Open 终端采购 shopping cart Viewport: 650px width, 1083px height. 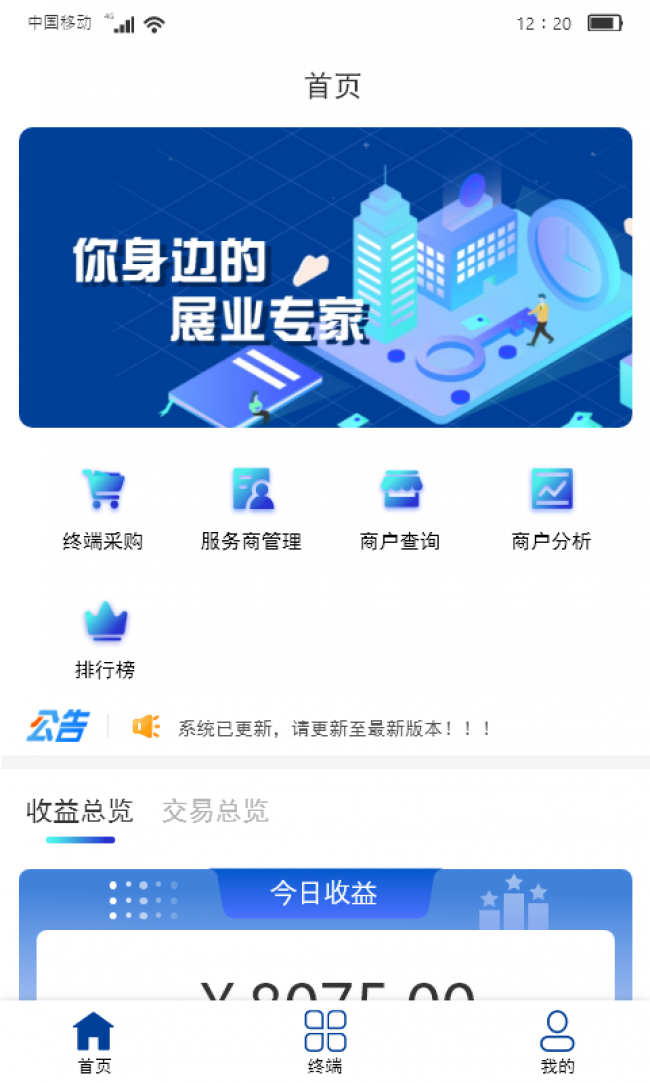pyautogui.click(x=103, y=508)
